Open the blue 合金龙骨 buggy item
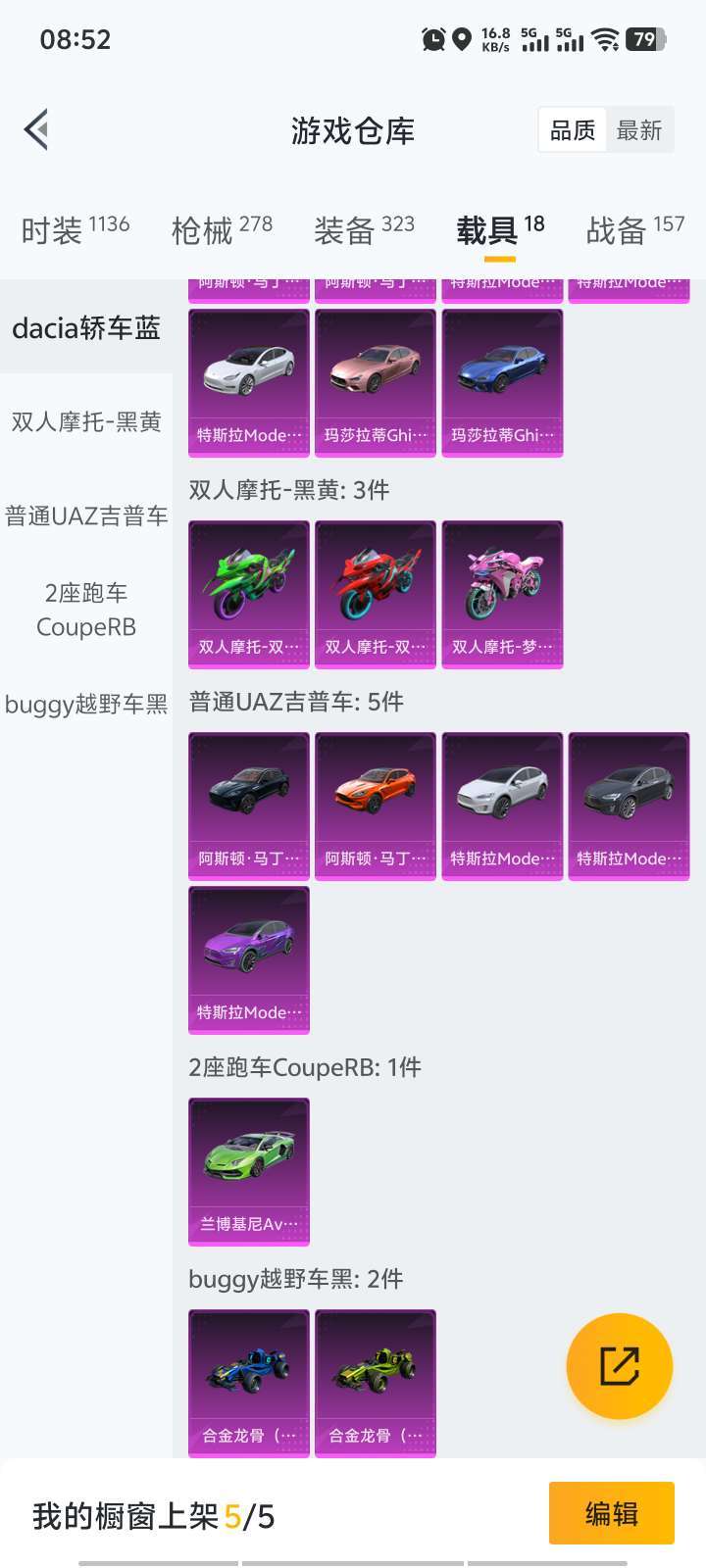The image size is (706, 1568). point(249,1383)
